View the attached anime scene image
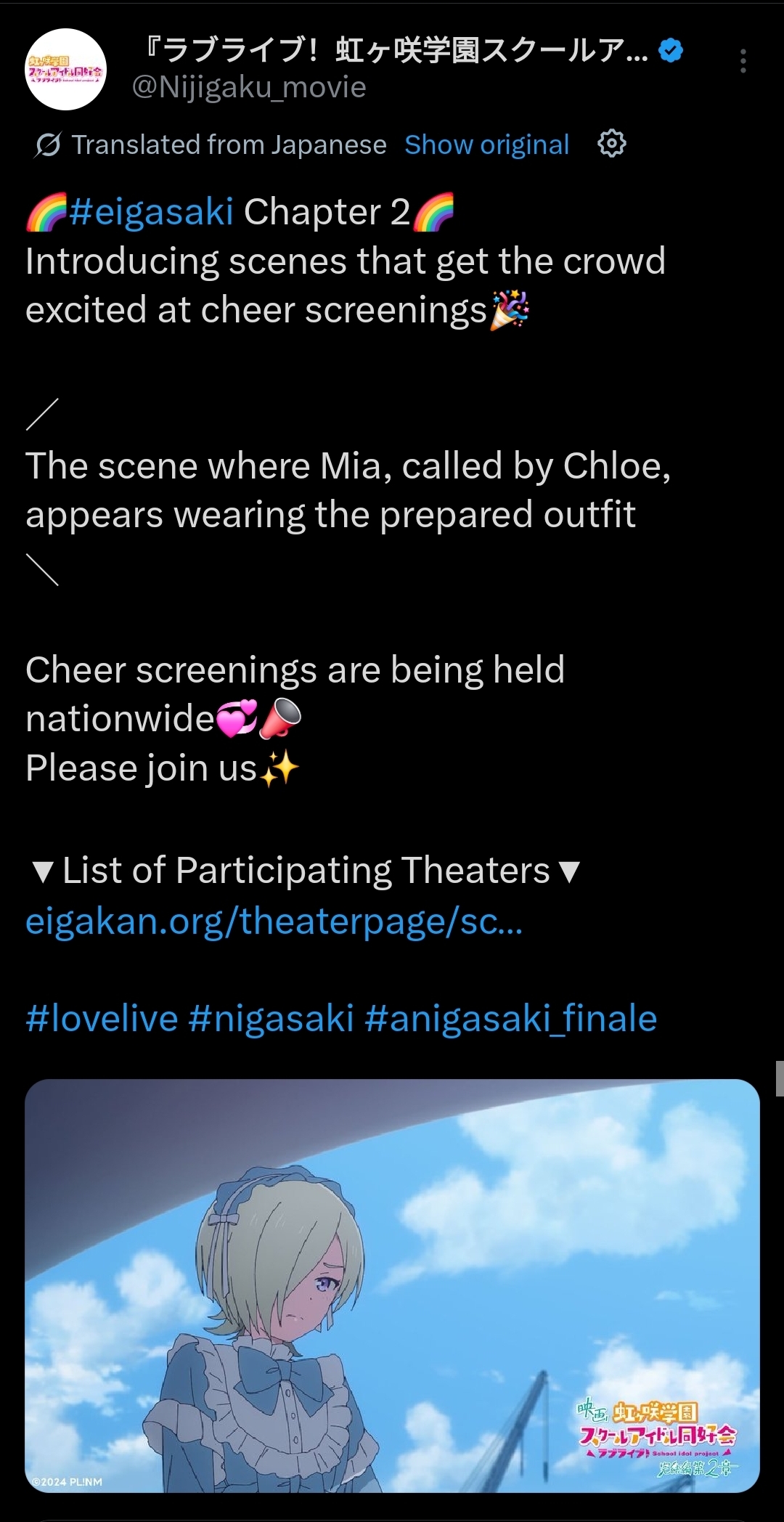Screen dimensions: 784x1522 [x=392, y=1285]
